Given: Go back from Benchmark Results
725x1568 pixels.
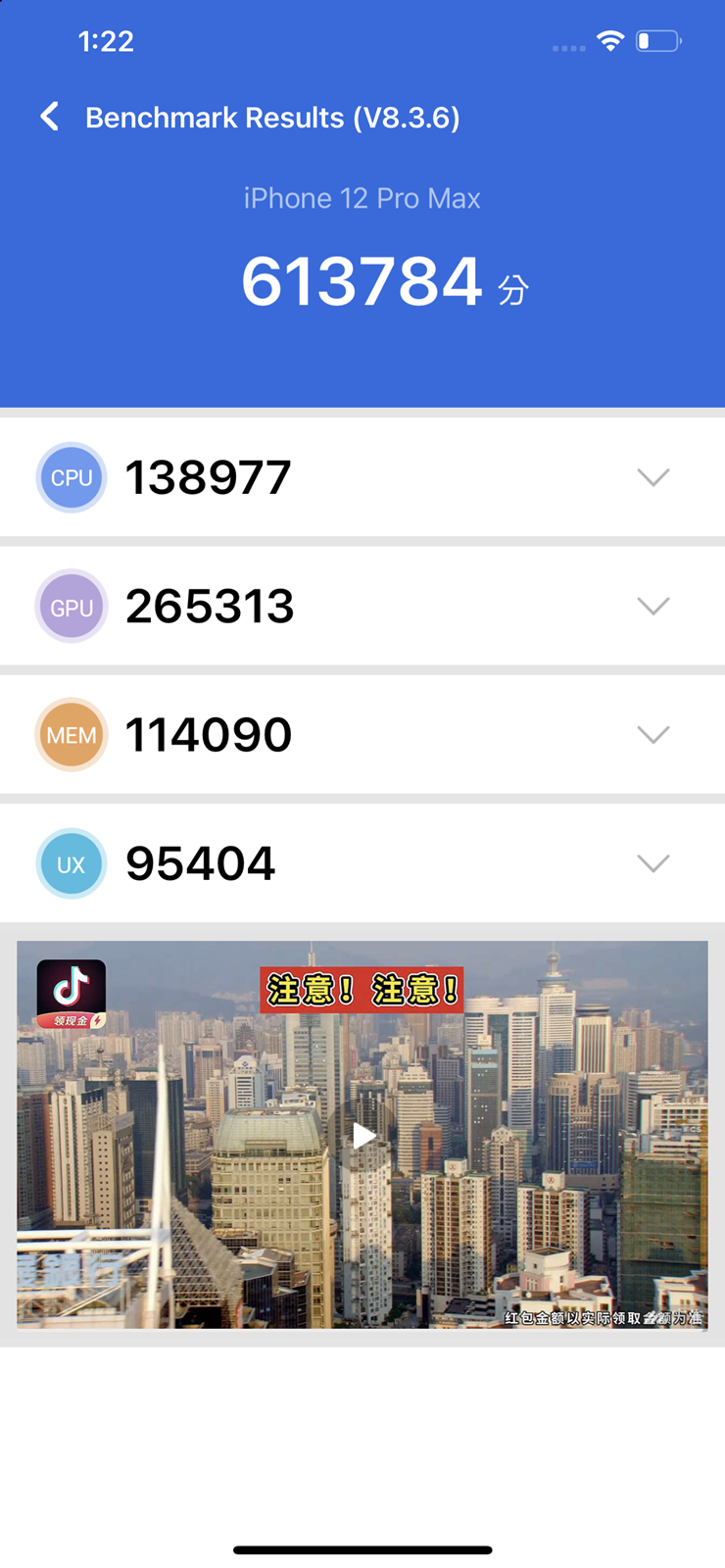Looking at the screenshot, I should pos(50,117).
